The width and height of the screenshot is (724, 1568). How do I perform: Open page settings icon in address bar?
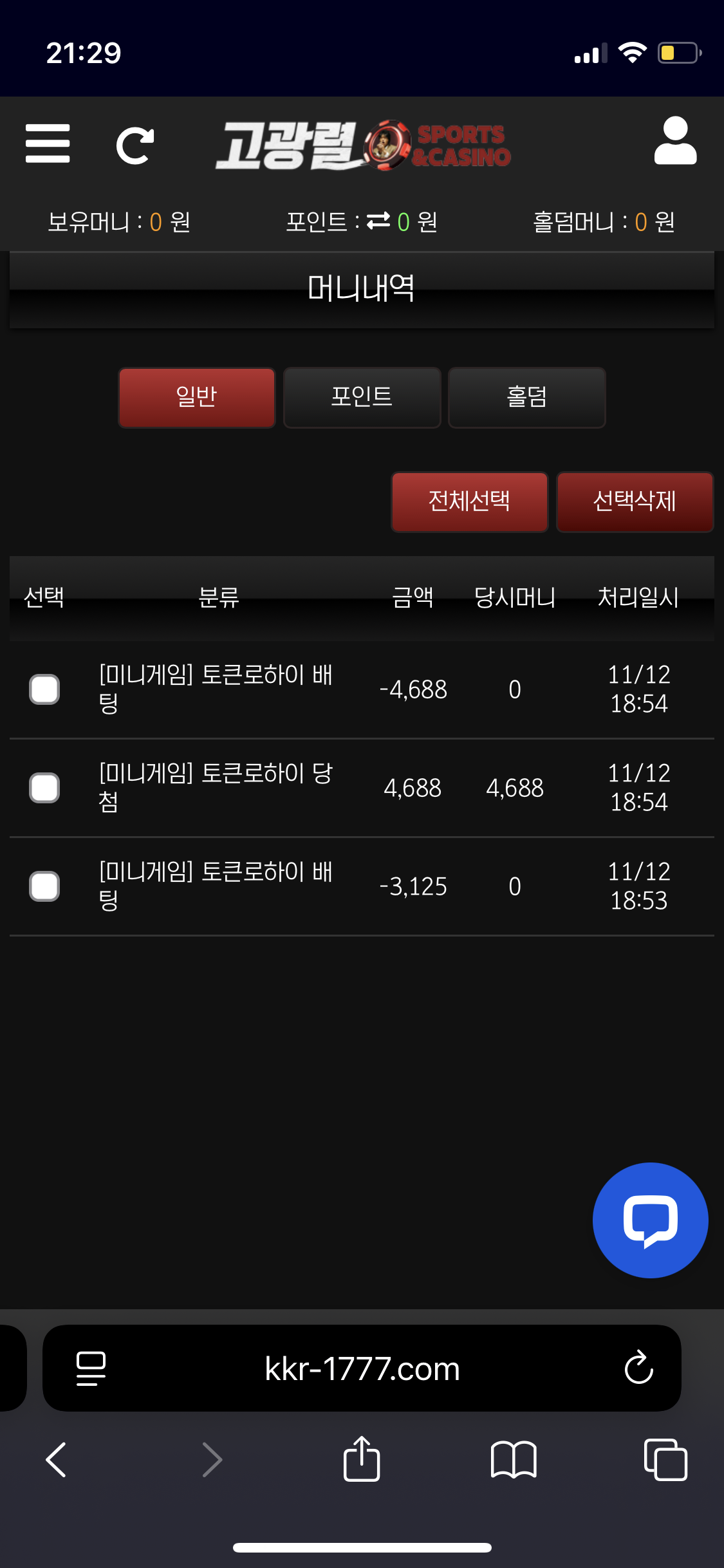point(91,1368)
